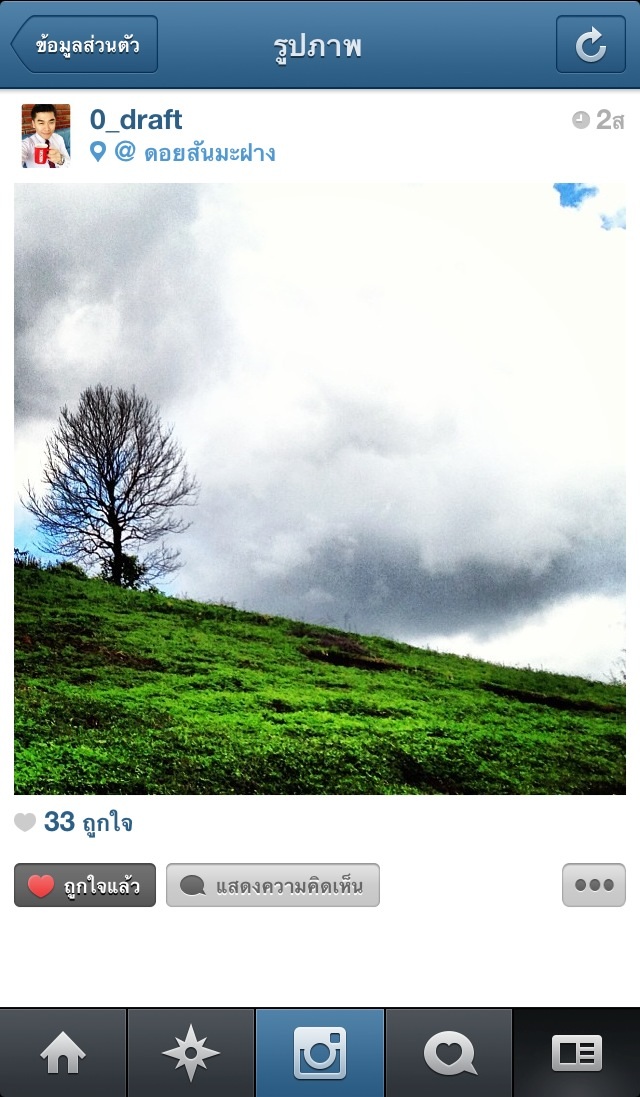Tap แสดงความคิดเห็น to comment
The image size is (640, 1097).
[272, 885]
